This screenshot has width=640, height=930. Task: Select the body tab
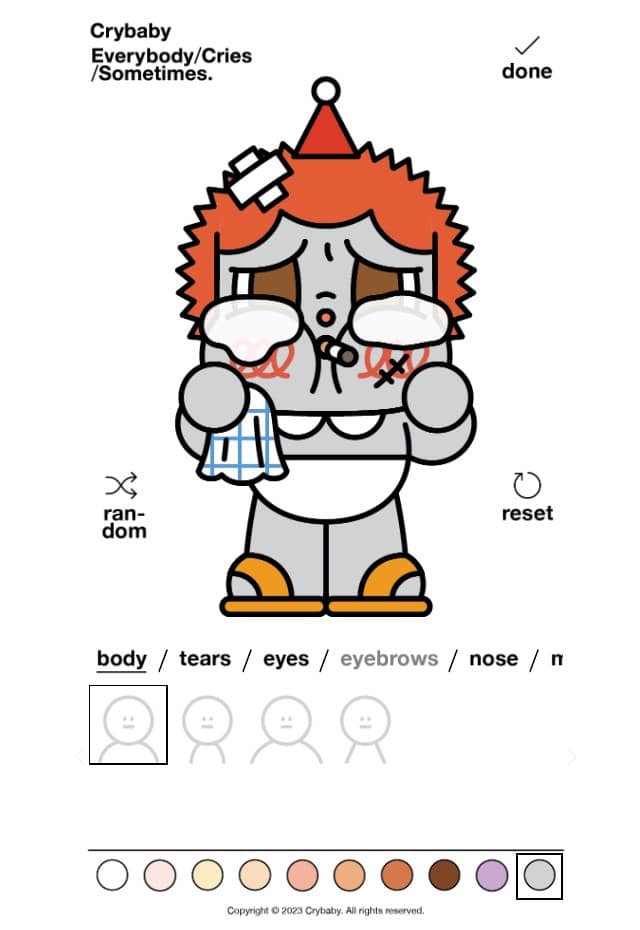(122, 659)
